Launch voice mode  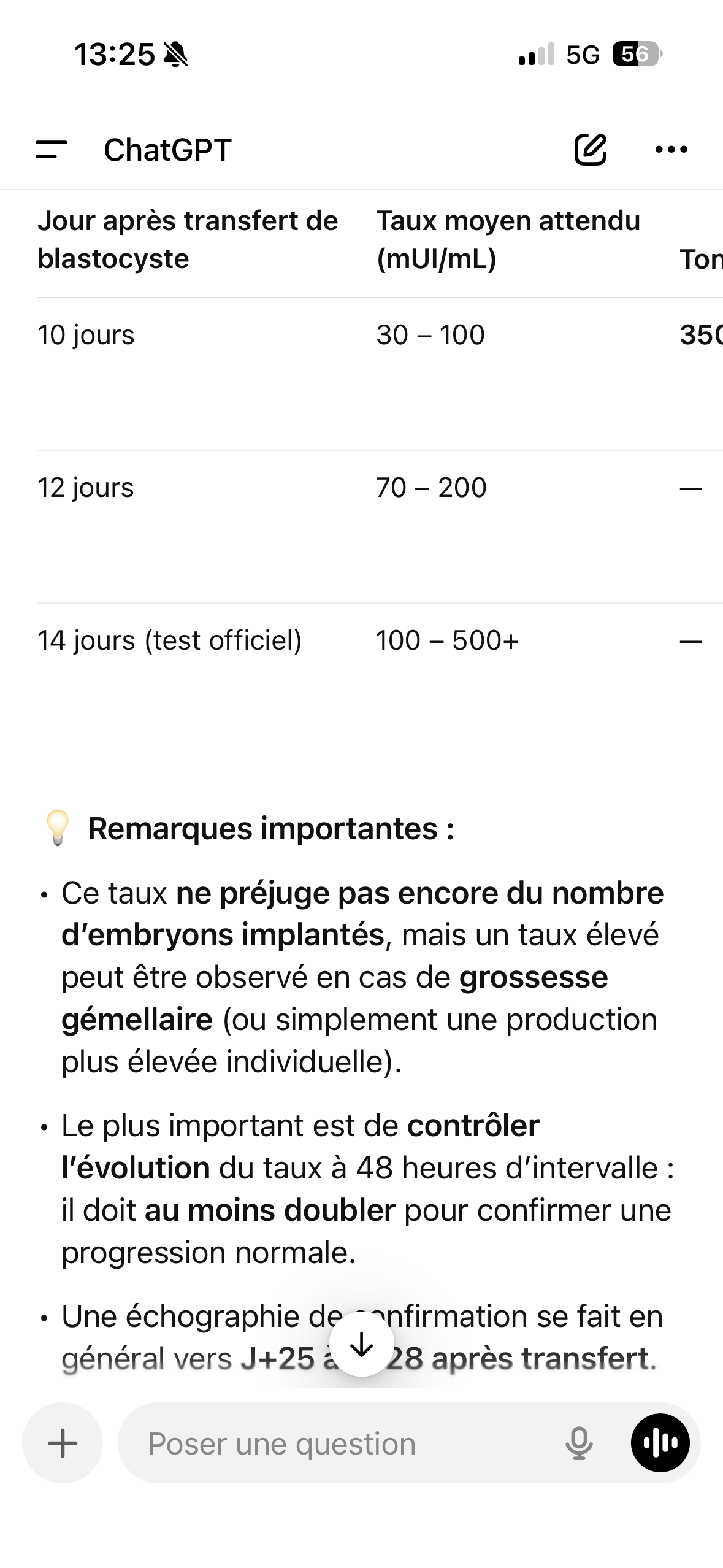[x=660, y=1443]
